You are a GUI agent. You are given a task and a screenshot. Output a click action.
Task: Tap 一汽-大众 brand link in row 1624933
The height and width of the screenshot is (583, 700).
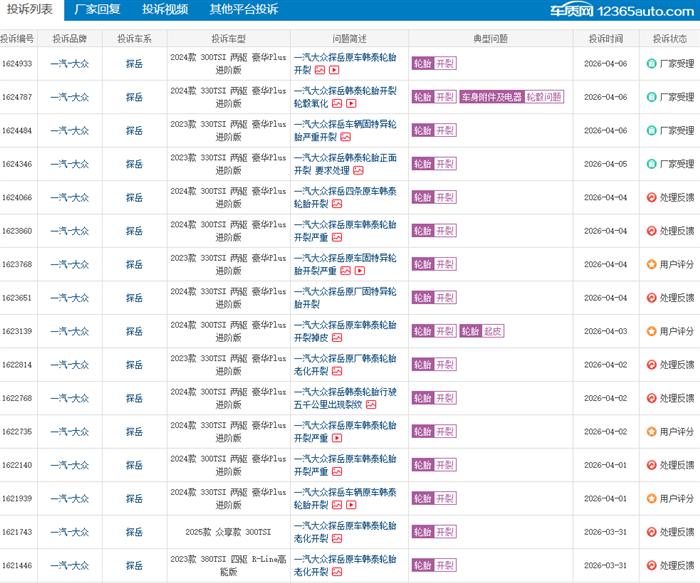coord(69,64)
